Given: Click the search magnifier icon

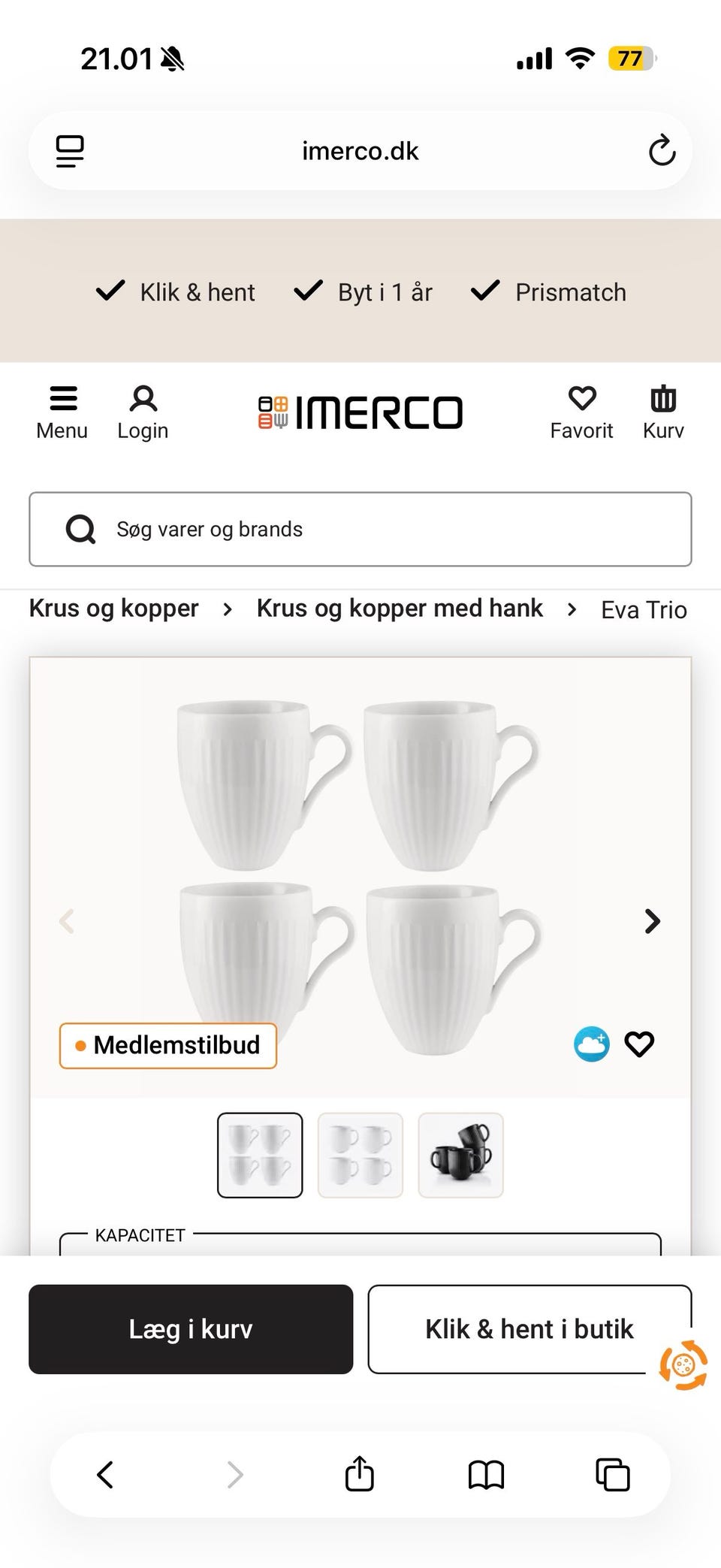Looking at the screenshot, I should point(80,529).
